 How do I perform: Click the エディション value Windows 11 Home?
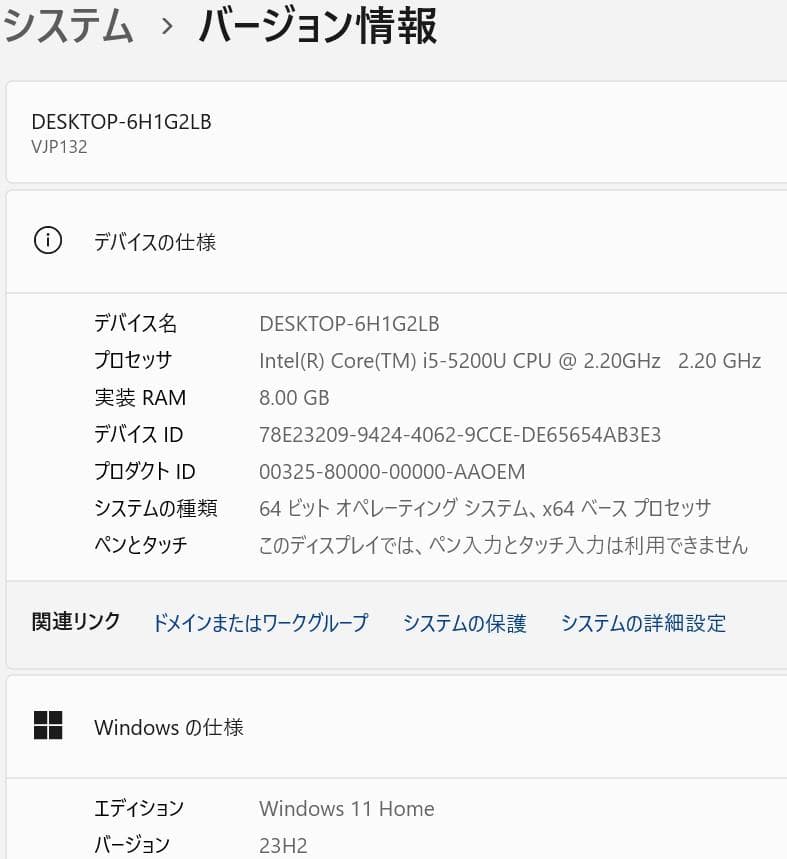[x=346, y=808]
